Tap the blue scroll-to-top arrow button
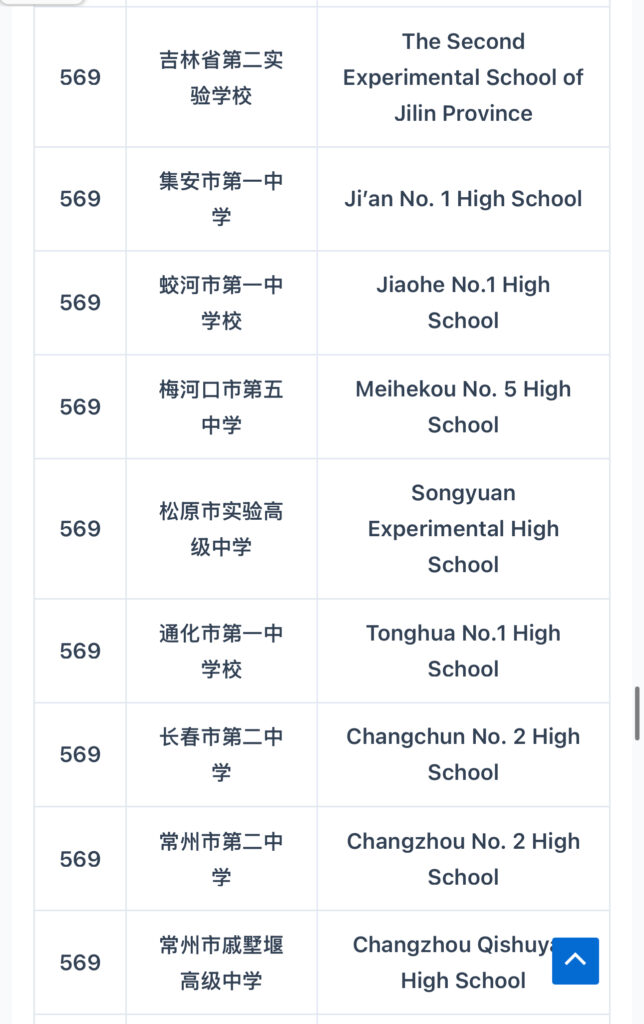Screen dimensions: 644x1024 (575, 961)
